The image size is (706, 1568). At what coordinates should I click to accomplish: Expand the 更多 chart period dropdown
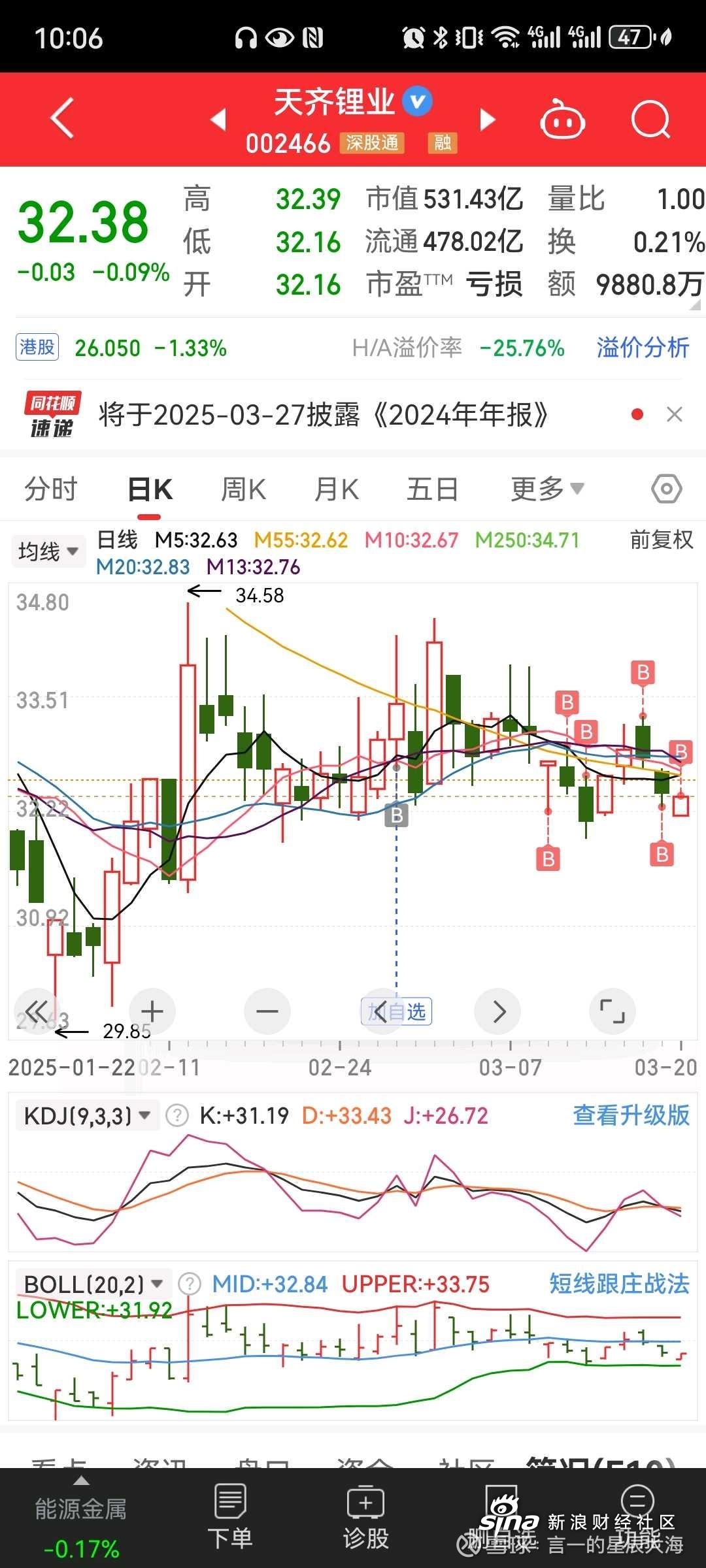point(546,489)
